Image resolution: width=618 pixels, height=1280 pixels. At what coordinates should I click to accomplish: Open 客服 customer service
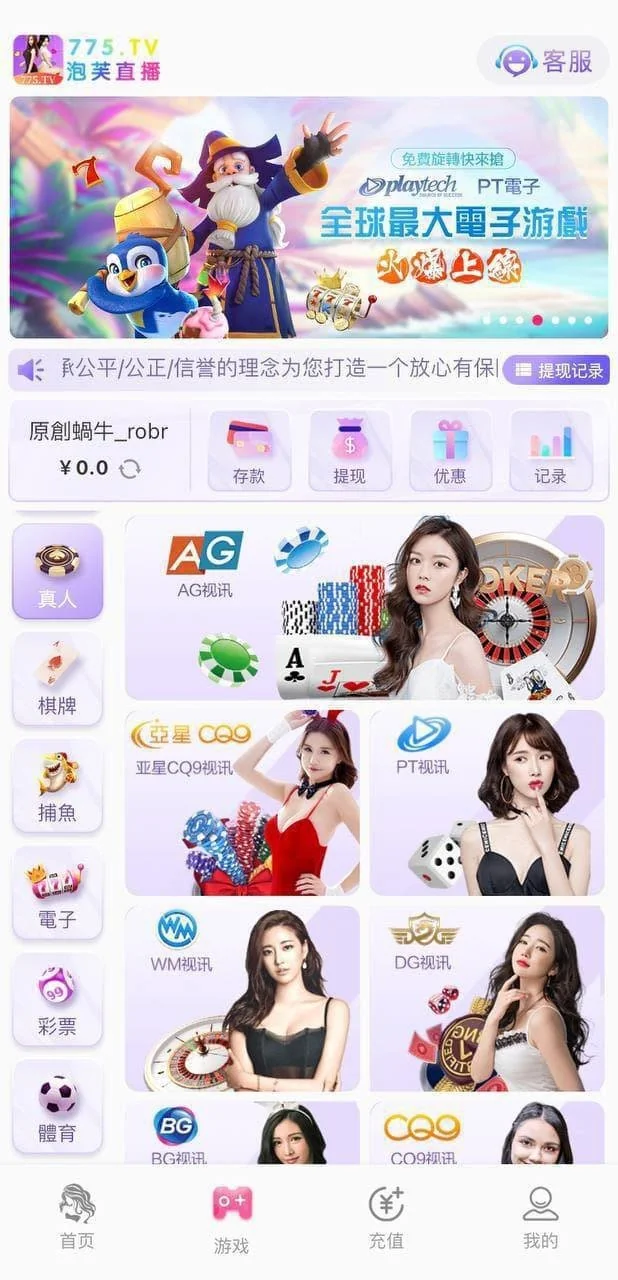coord(543,61)
